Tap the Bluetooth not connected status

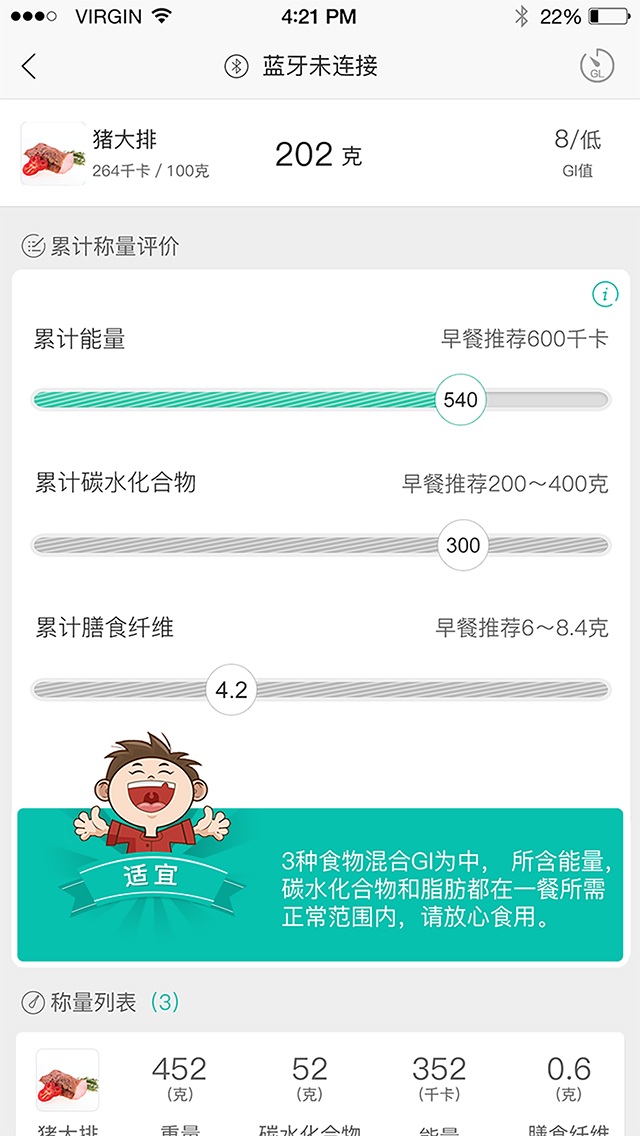[x=301, y=67]
